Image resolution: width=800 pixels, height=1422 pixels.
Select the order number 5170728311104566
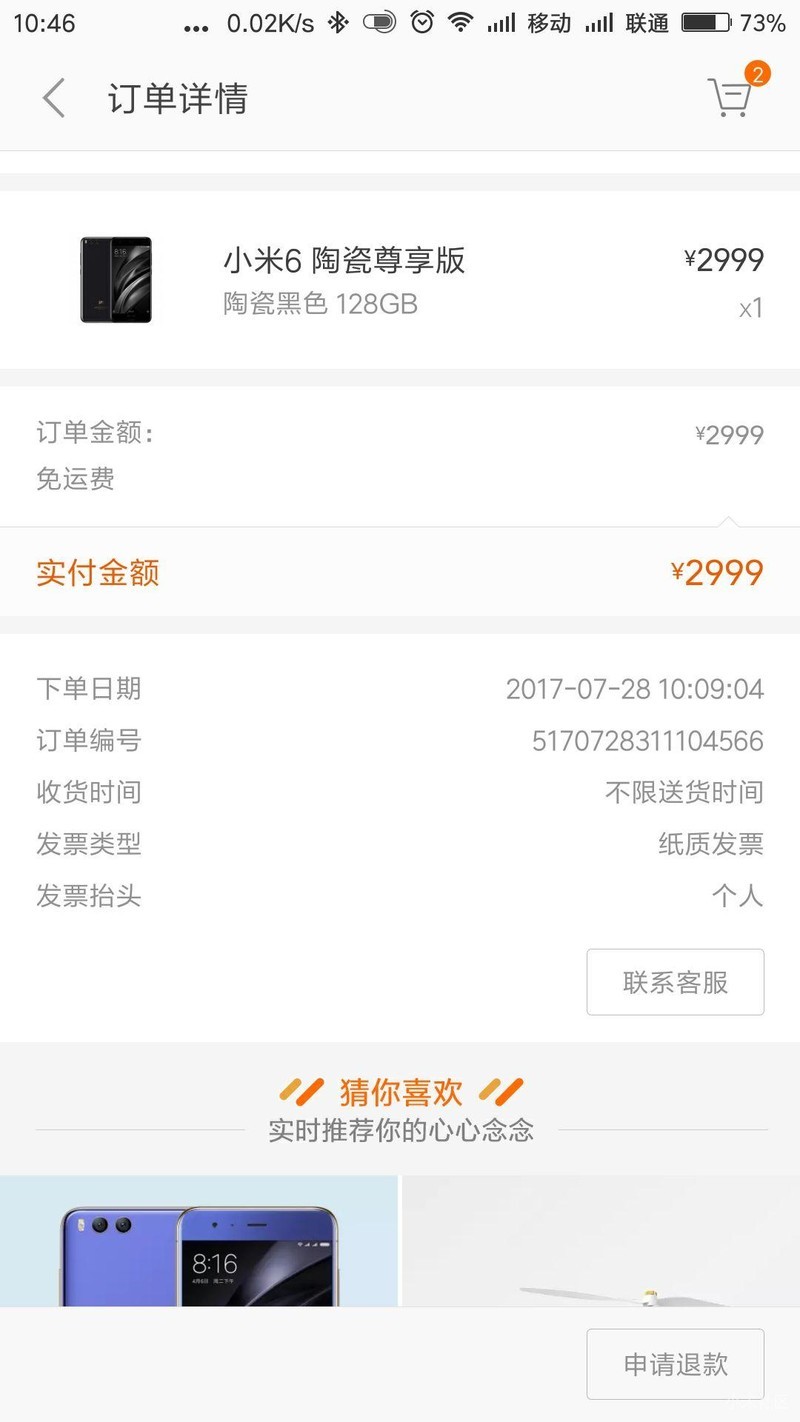click(x=648, y=740)
